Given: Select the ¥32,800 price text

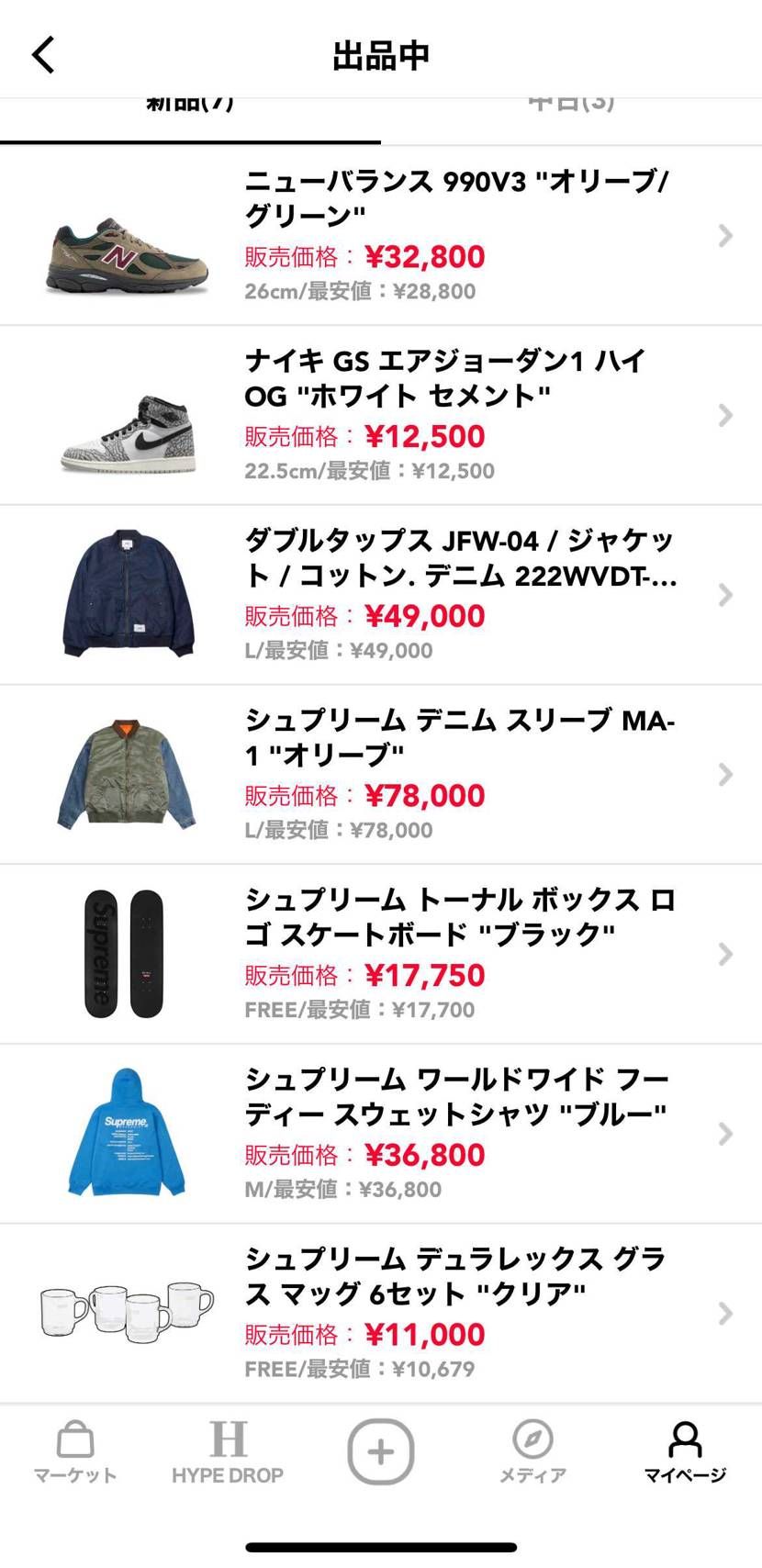Looking at the screenshot, I should pos(424,256).
